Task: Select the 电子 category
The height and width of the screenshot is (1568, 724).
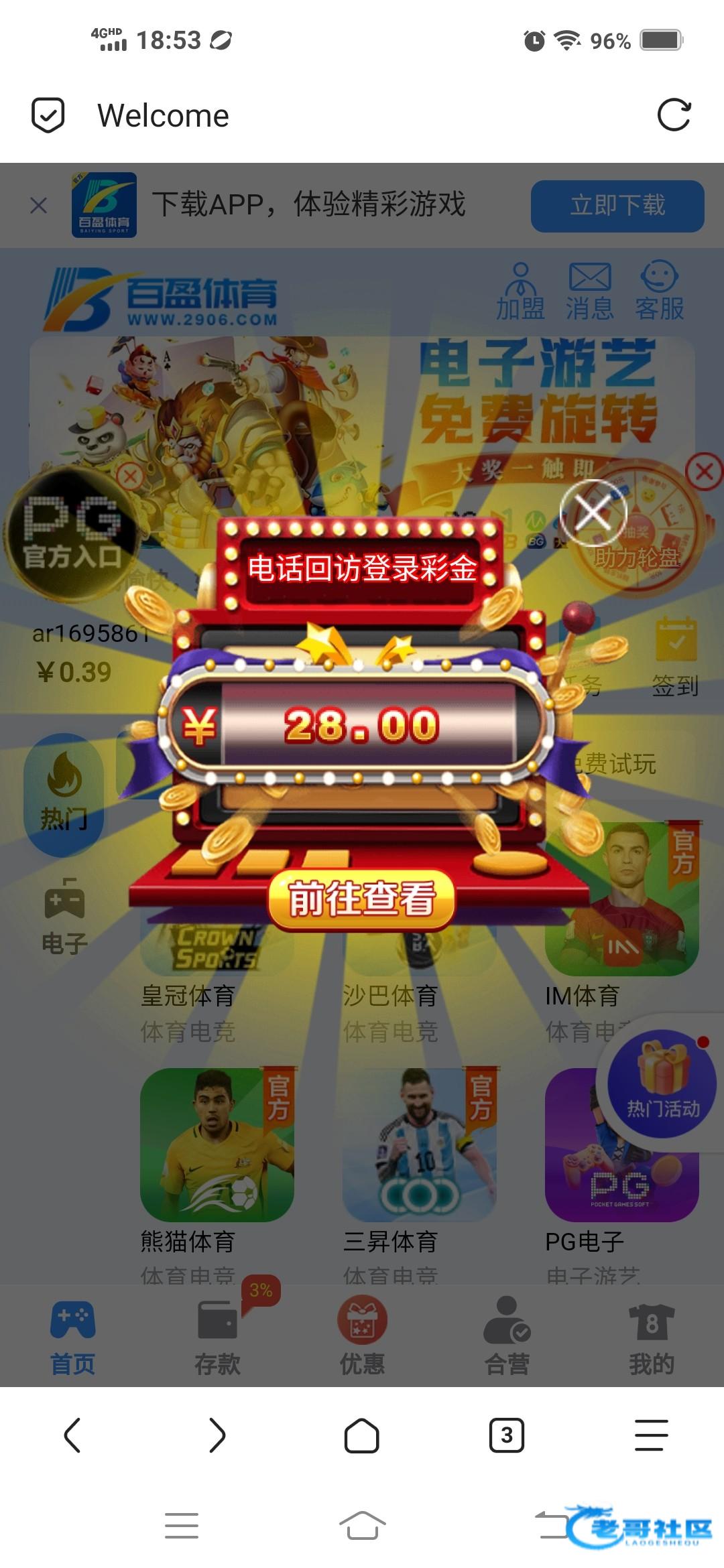Action: (64, 916)
